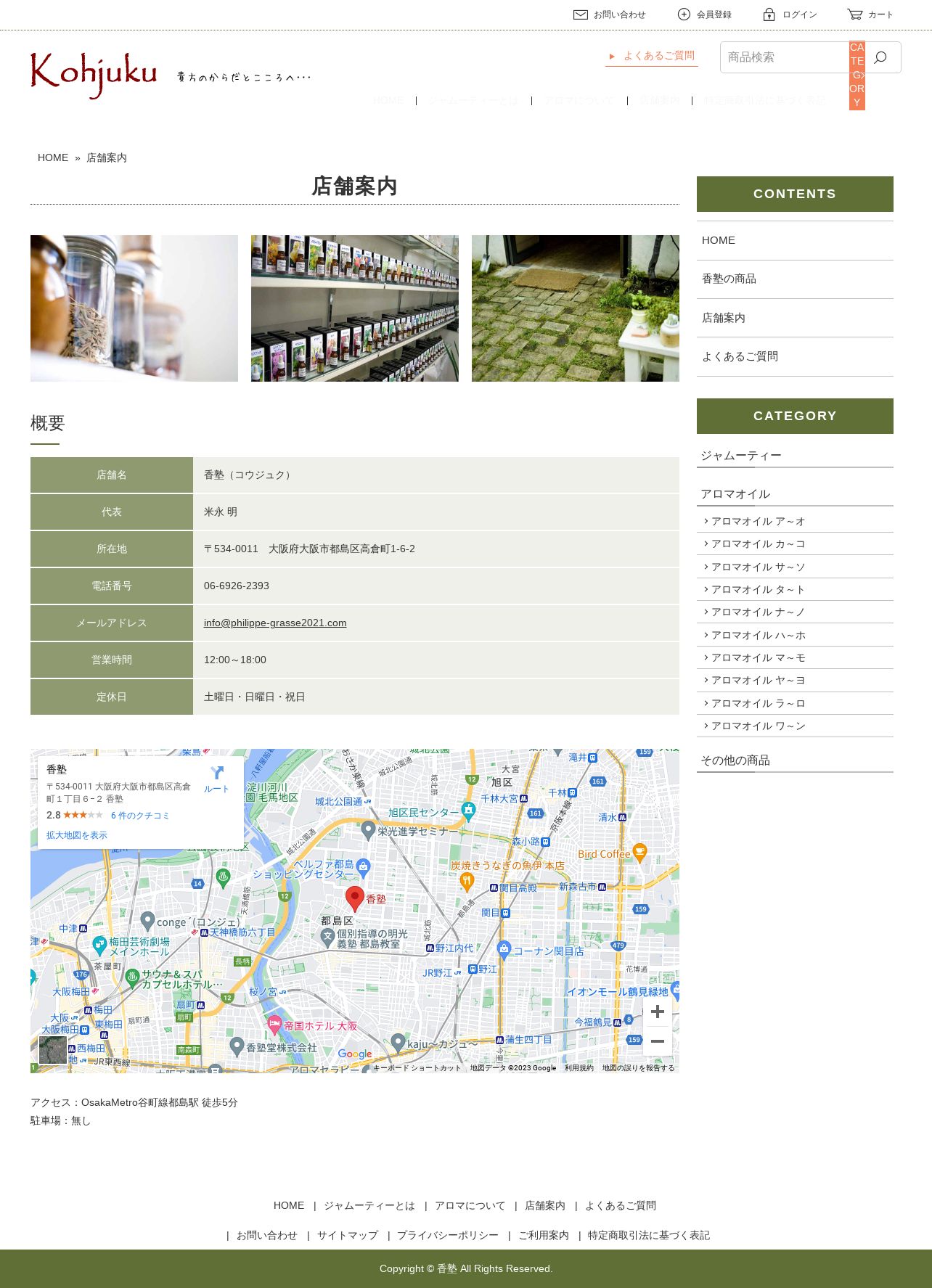This screenshot has width=932, height=1288.
Task: Select ジャムーティー category
Action: tap(741, 456)
